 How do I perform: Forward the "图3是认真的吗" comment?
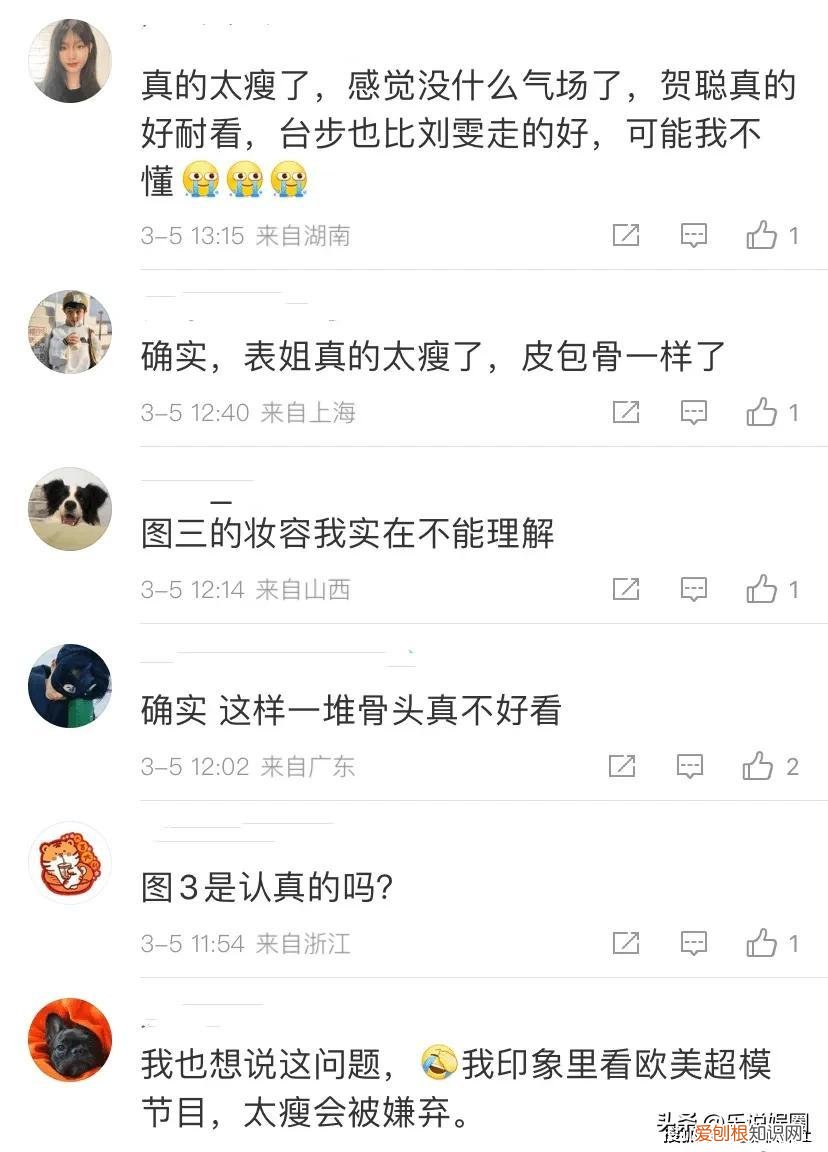(626, 942)
